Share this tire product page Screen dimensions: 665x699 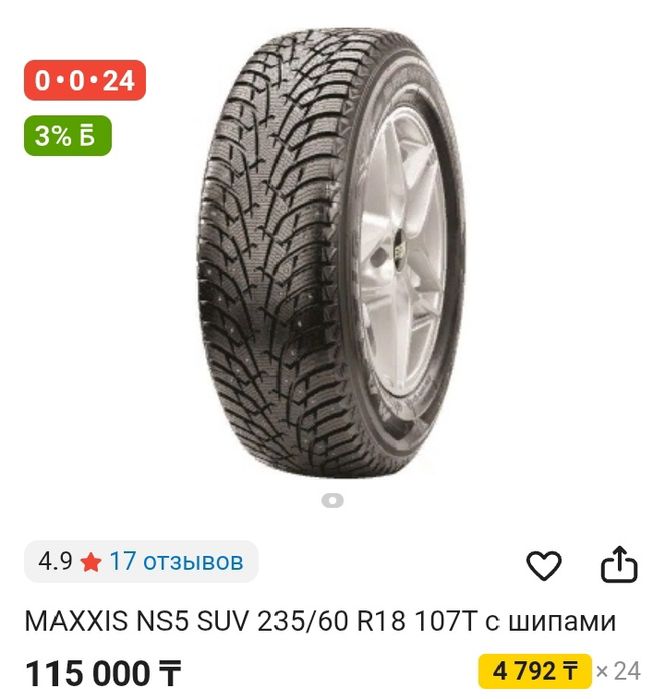(x=619, y=565)
